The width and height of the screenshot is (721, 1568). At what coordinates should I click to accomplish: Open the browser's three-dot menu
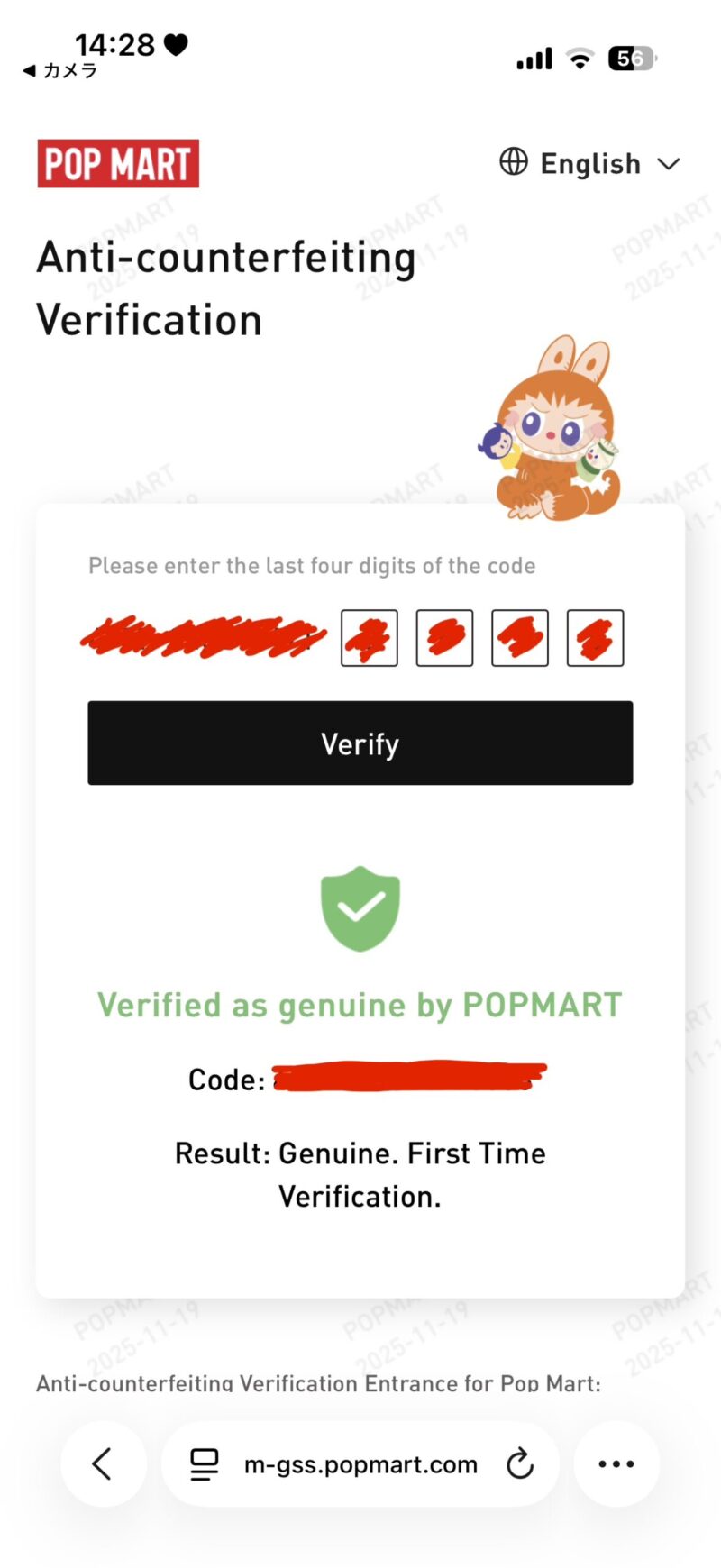[616, 1464]
